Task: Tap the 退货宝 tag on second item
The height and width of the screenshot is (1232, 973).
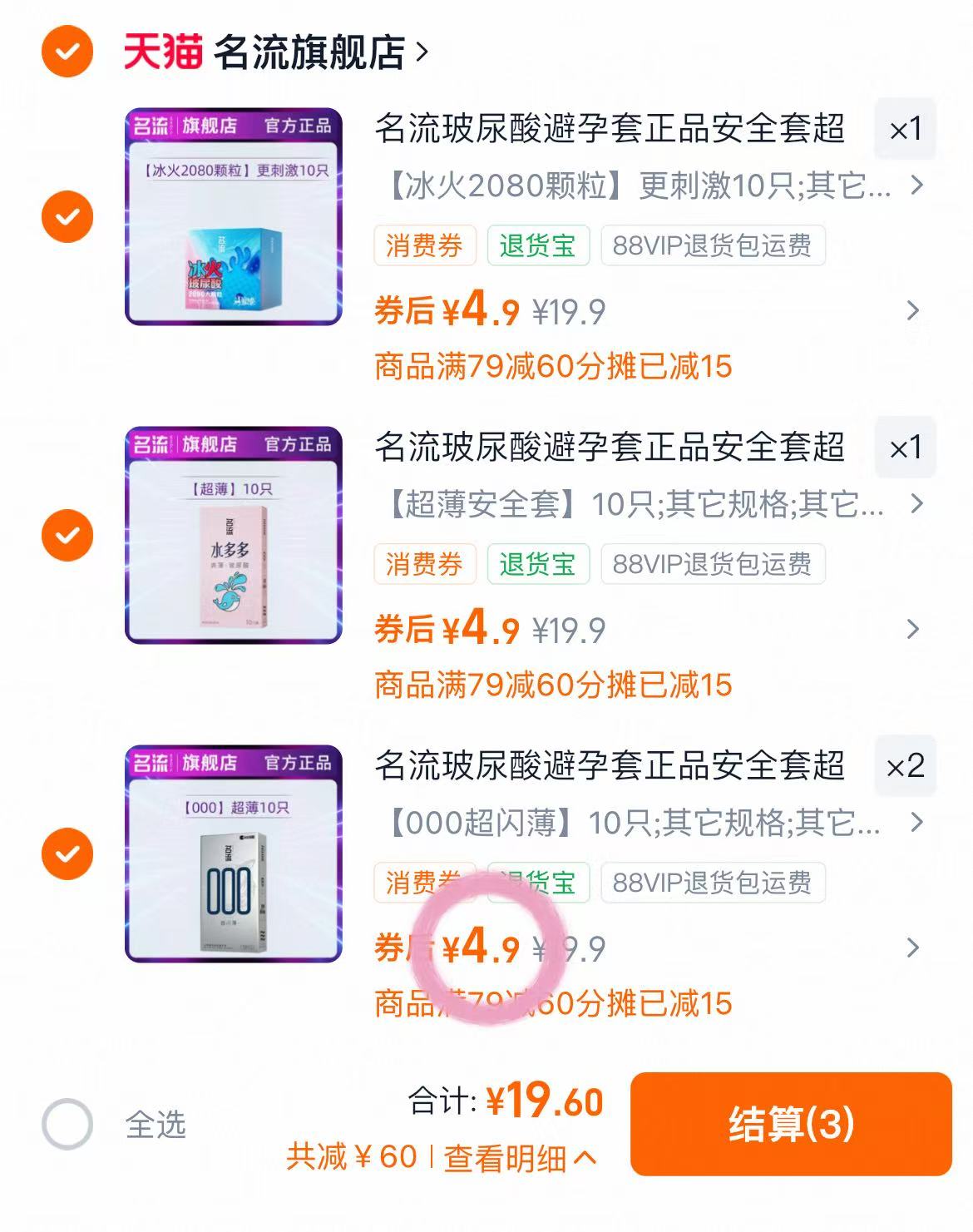Action: click(538, 564)
